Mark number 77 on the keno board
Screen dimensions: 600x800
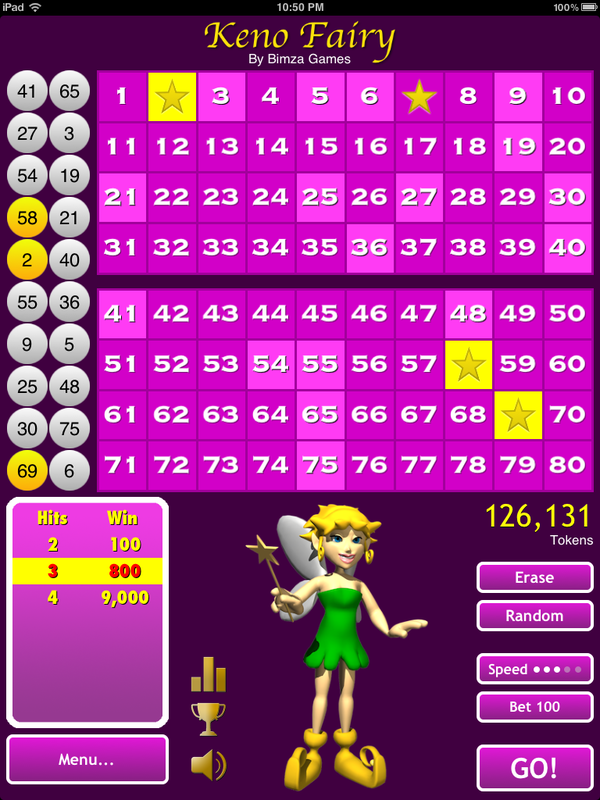click(x=419, y=465)
